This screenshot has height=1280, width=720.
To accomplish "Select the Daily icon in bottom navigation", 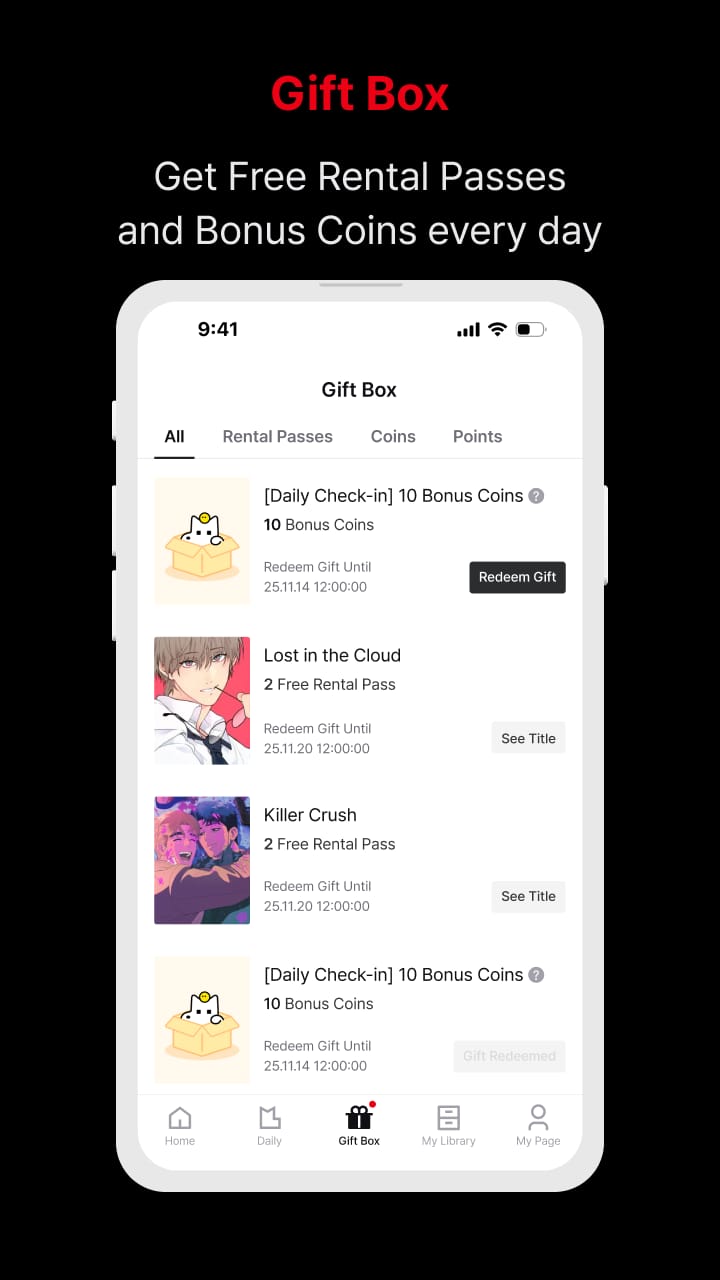I will [269, 1124].
